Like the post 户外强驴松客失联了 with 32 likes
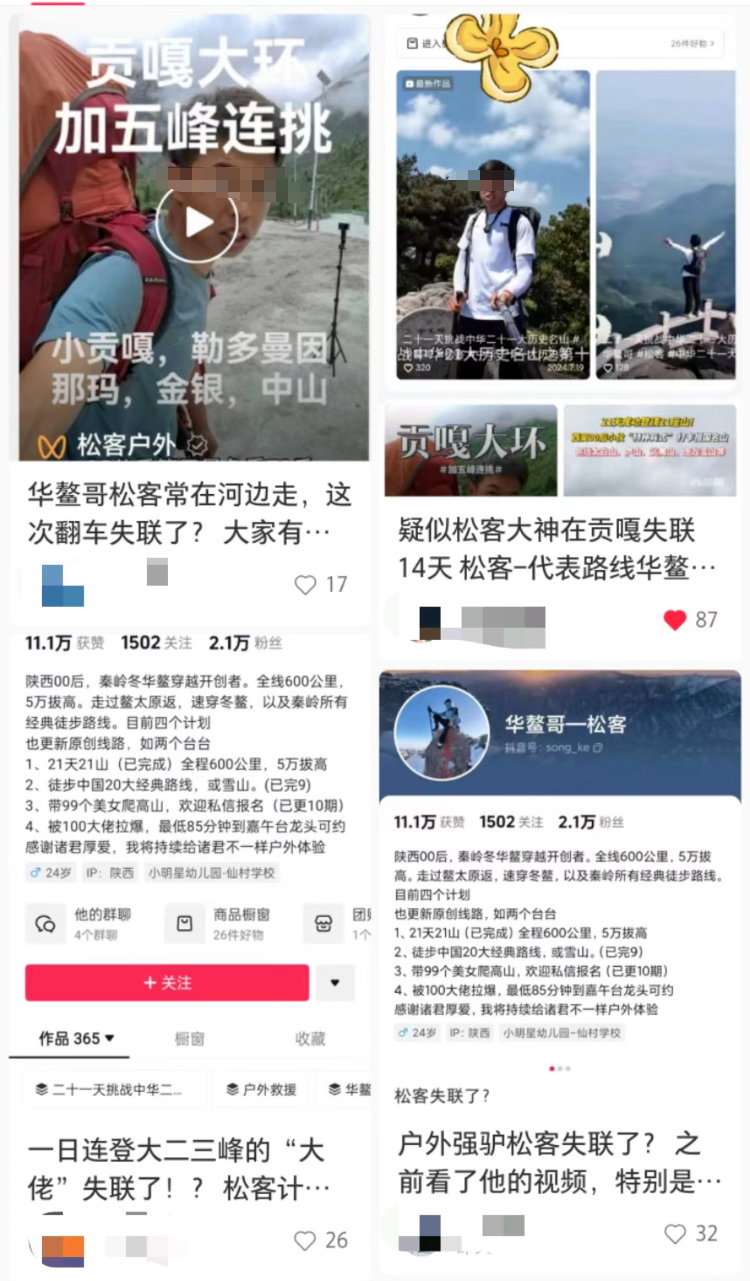 point(676,1234)
